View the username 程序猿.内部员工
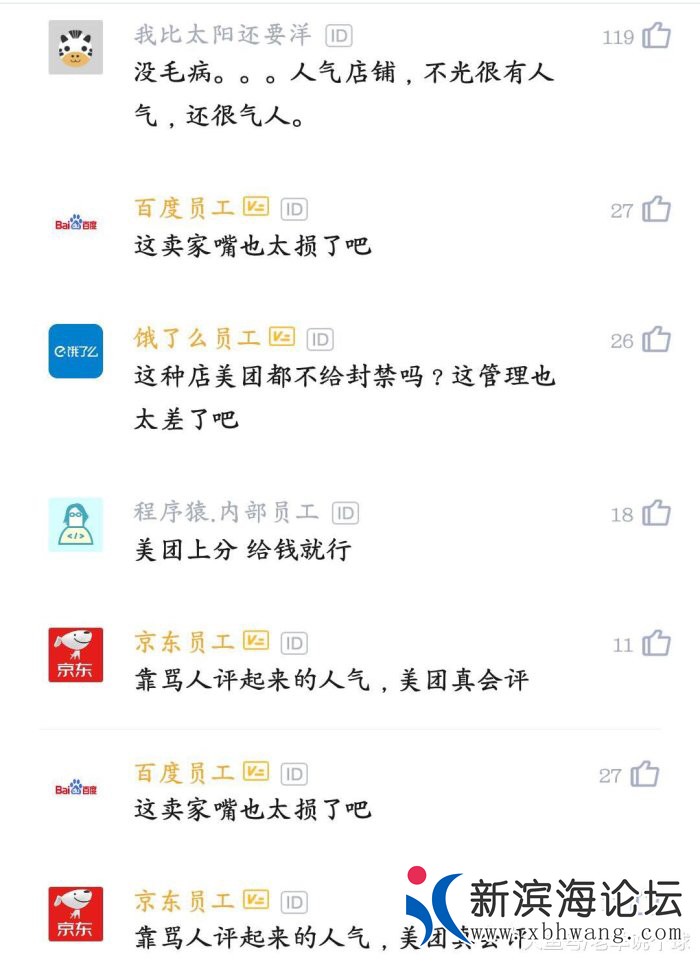Screen dimensions: 700x964 click(226, 512)
